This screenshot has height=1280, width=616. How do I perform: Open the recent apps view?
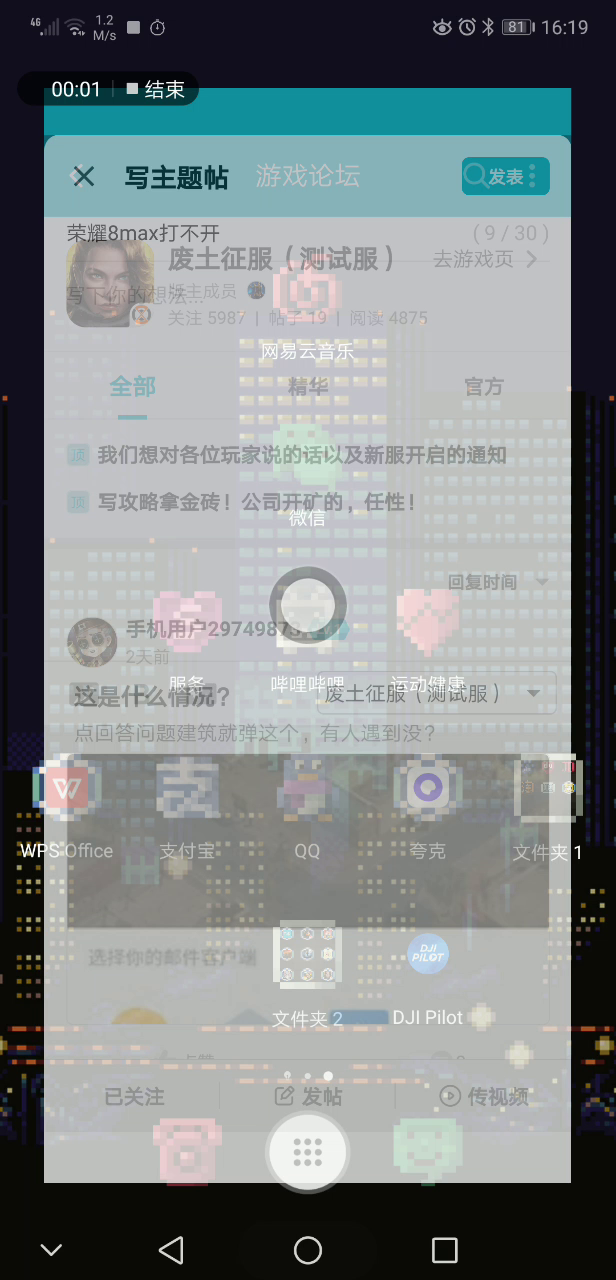pyautogui.click(x=444, y=1249)
